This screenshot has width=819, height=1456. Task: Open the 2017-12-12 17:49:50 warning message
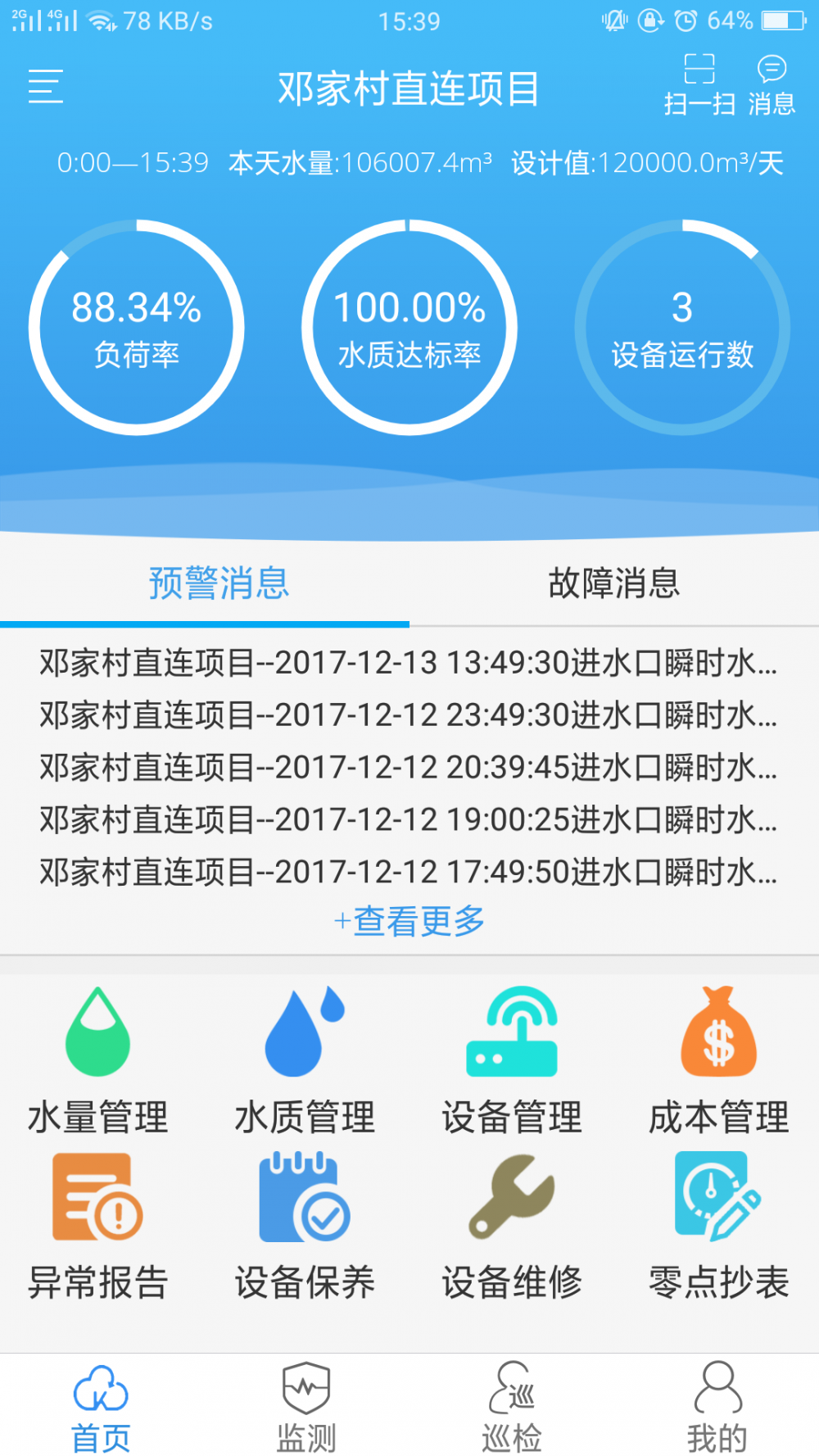point(408,873)
